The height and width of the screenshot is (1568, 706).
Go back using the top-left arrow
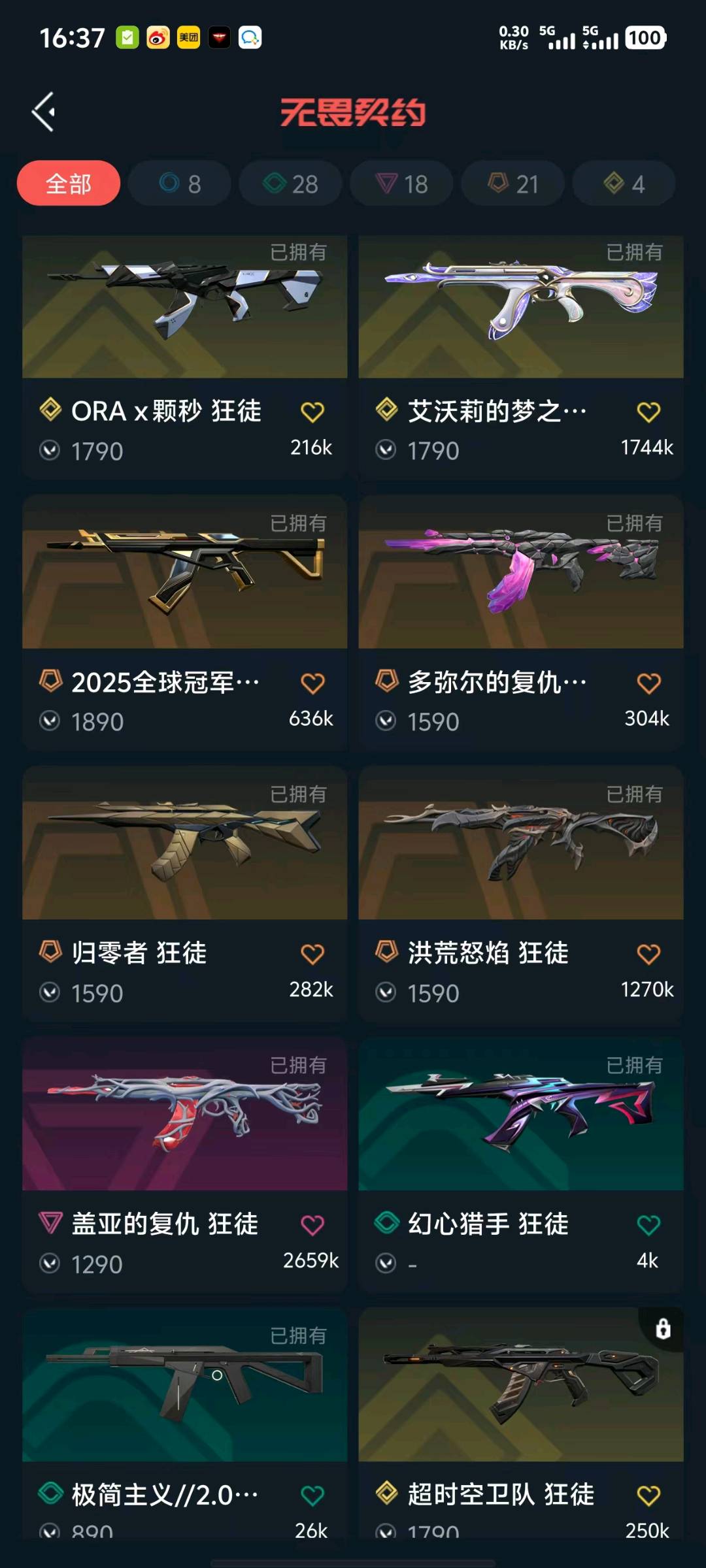point(44,112)
